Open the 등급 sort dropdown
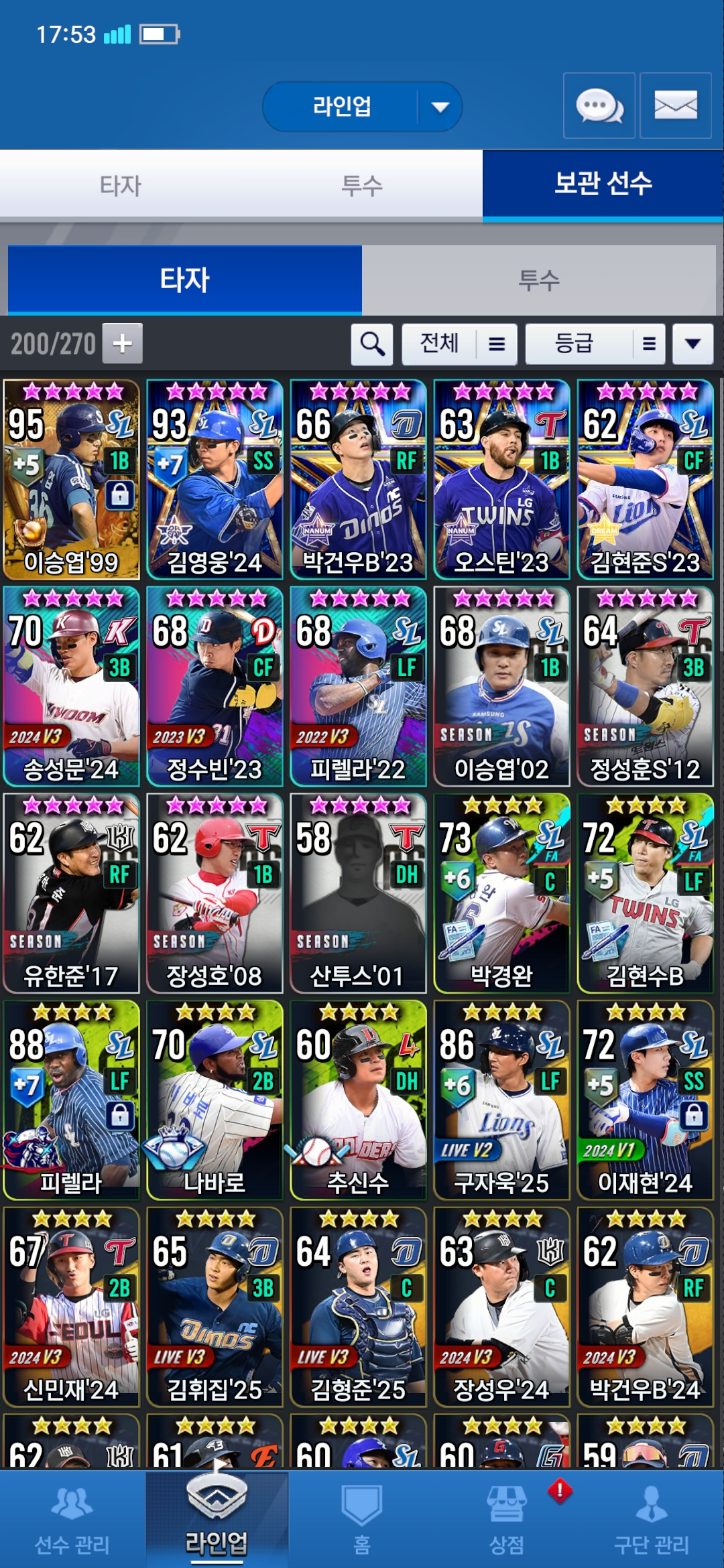The width and height of the screenshot is (724, 1568). (x=595, y=344)
